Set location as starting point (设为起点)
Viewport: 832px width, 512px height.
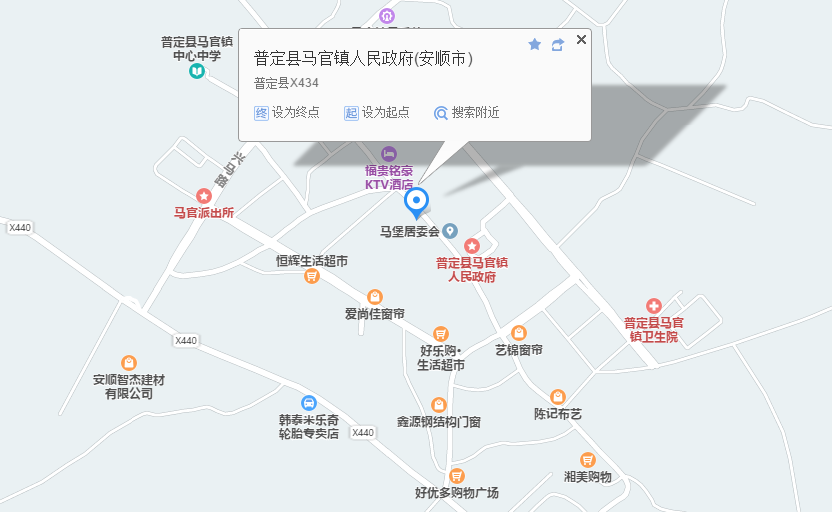pos(377,113)
